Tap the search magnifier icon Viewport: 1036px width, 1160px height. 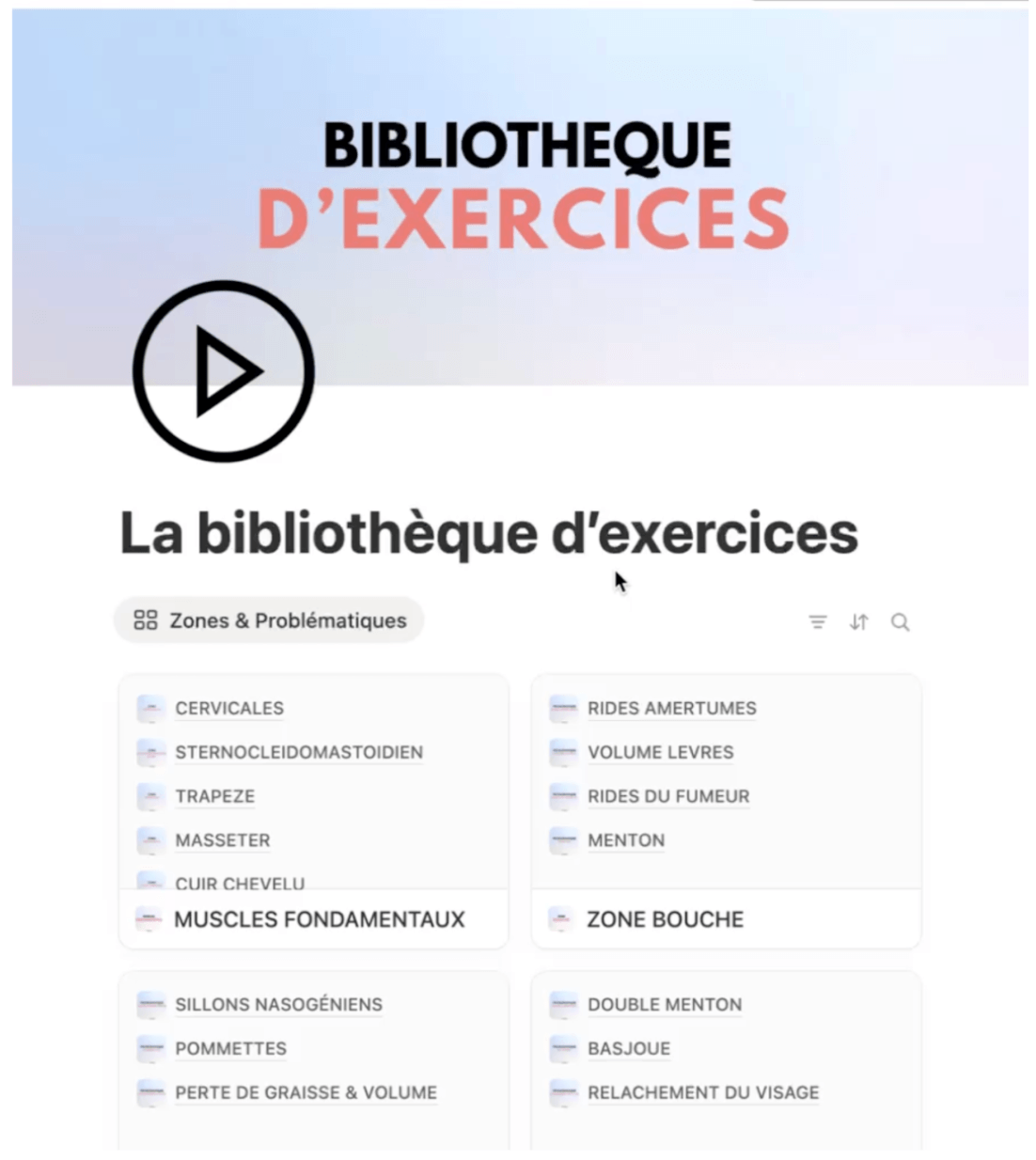click(900, 622)
